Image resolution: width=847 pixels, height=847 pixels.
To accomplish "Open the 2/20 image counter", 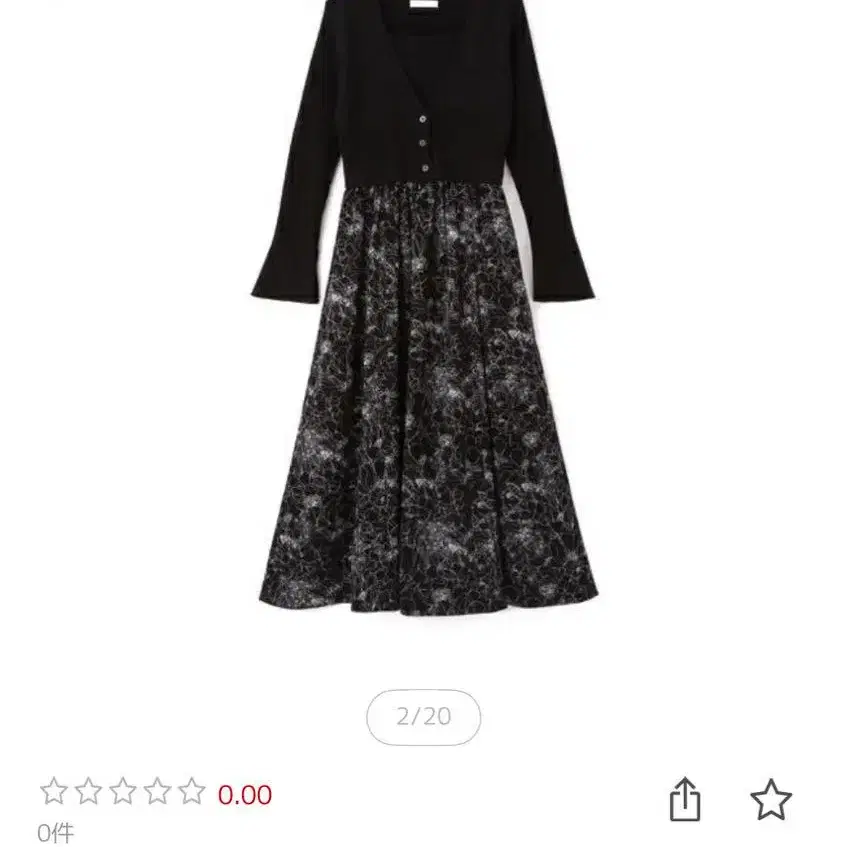I will tap(423, 716).
